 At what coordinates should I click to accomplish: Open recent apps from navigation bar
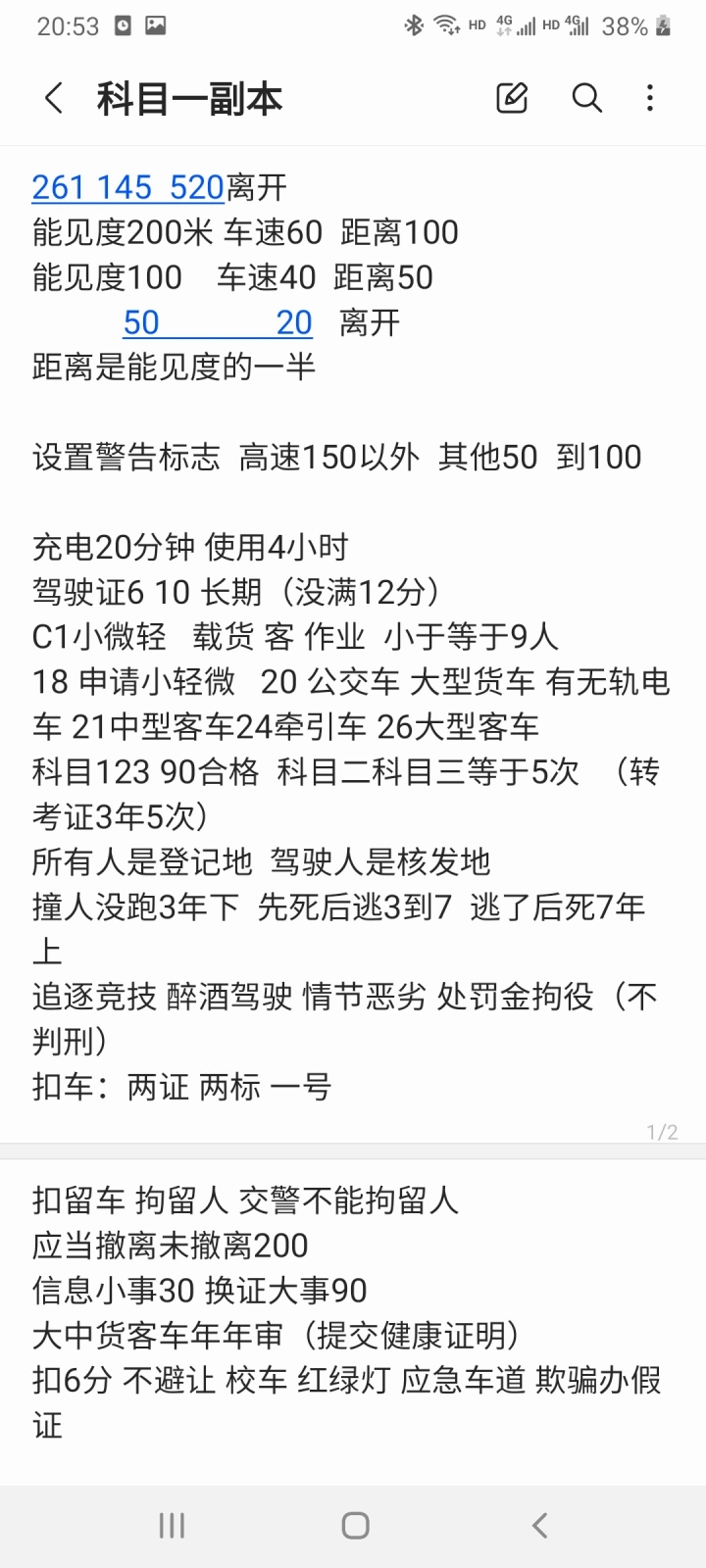pos(172,1525)
